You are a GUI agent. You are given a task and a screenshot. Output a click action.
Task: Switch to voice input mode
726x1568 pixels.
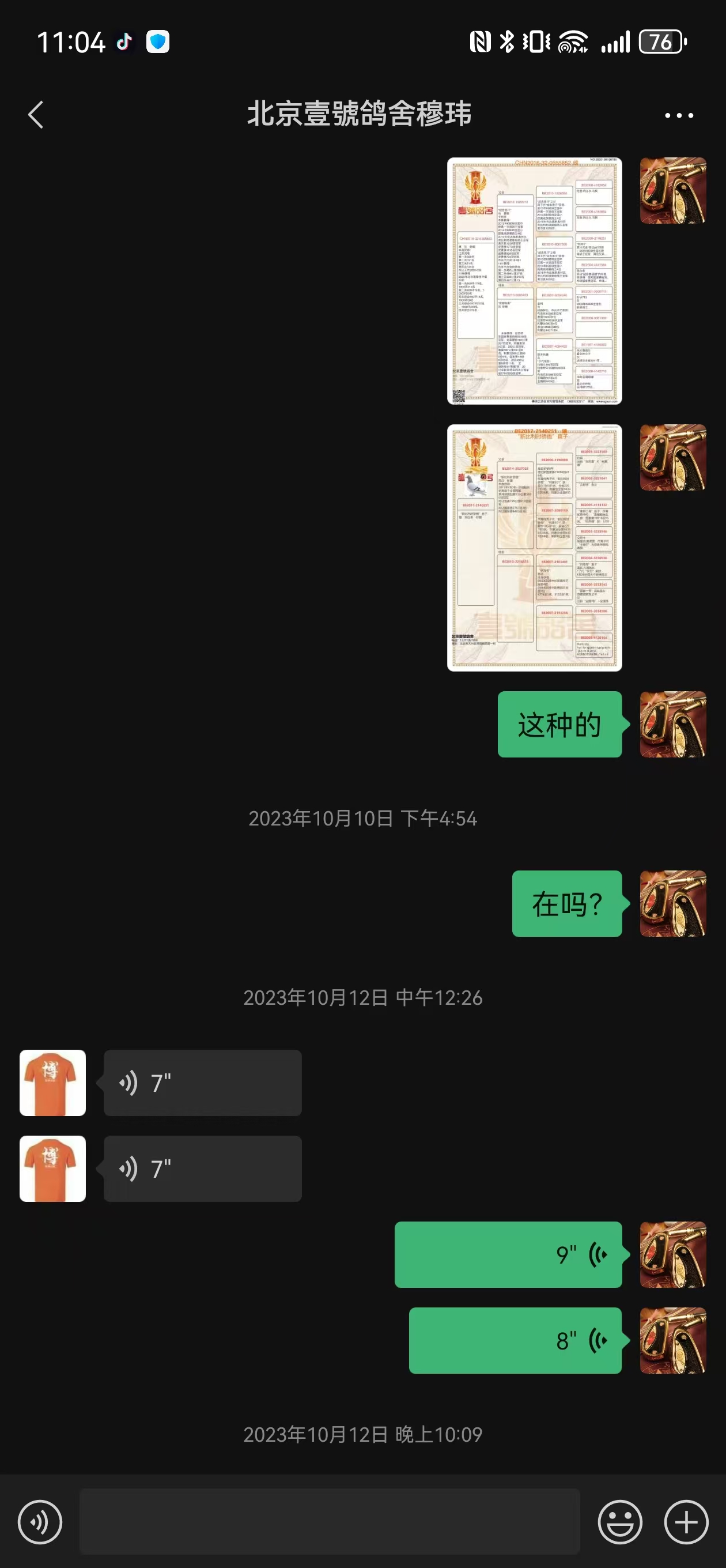(40, 1522)
